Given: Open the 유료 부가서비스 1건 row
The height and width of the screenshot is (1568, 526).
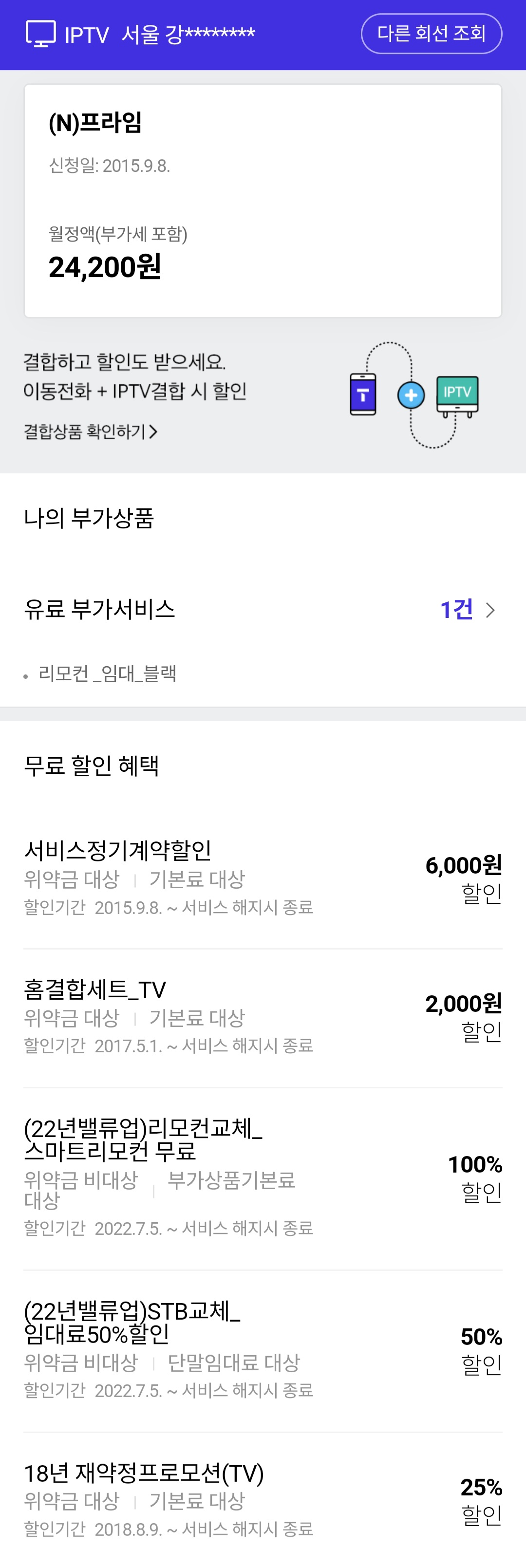Looking at the screenshot, I should coord(262,609).
